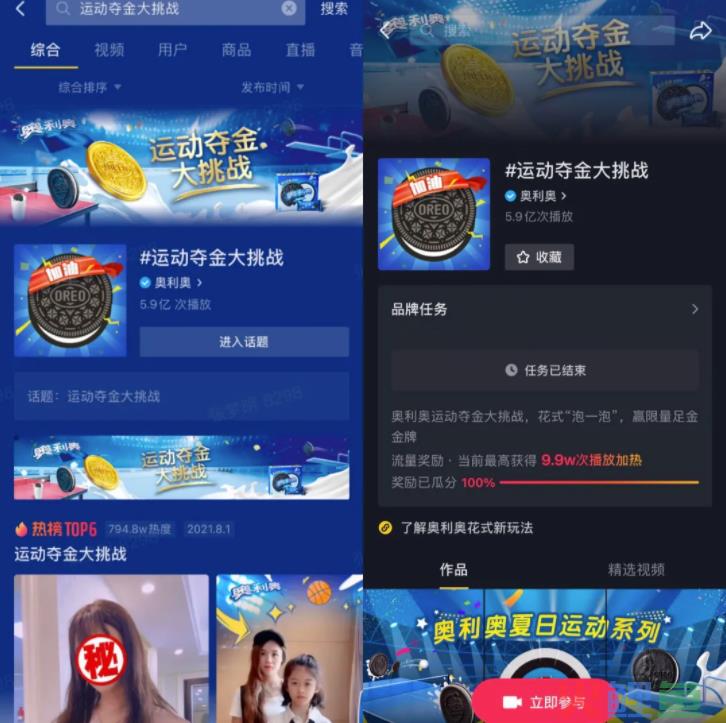Open the 热榜TOP6 运动夺金大挑战 entry
The width and height of the screenshot is (726, 723).
point(70,553)
